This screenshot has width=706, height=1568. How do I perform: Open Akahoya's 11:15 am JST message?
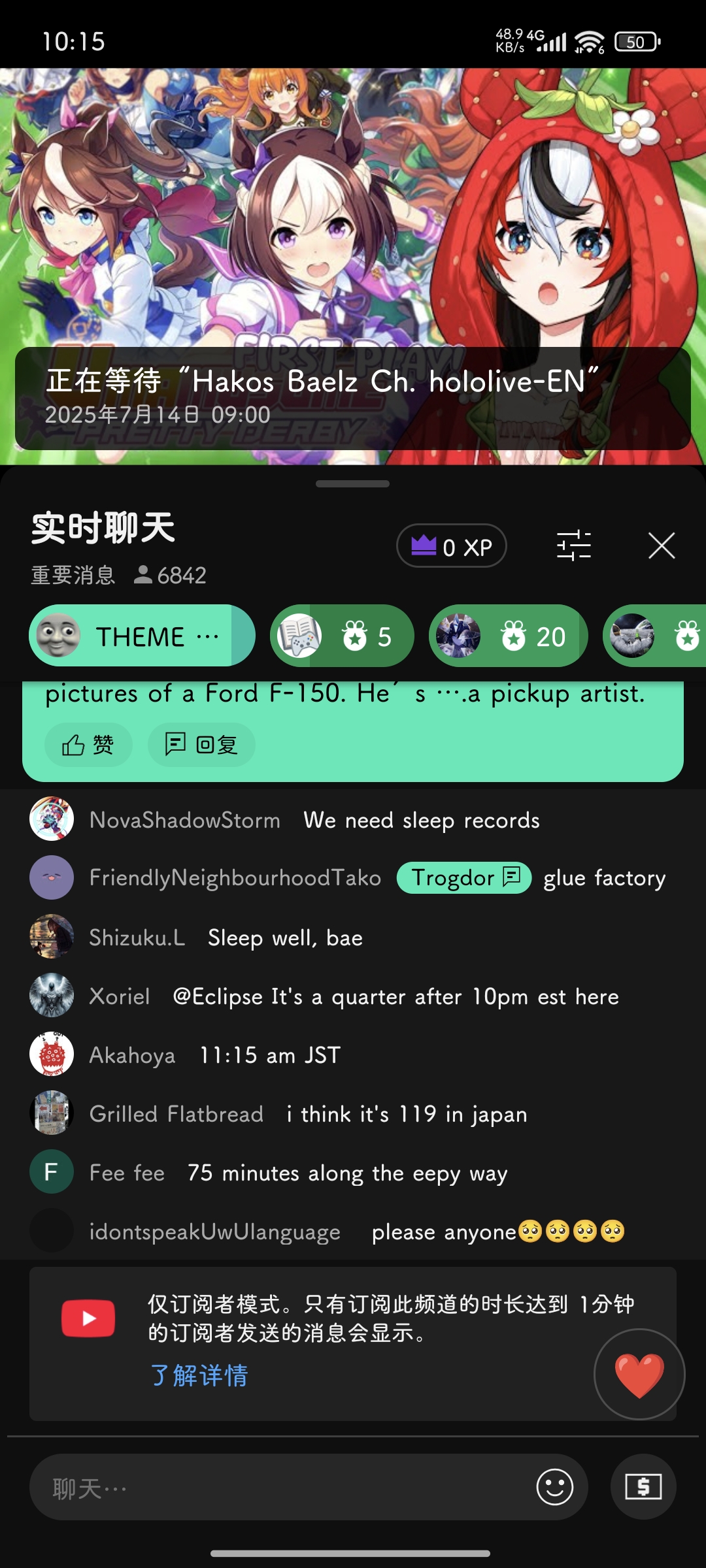tap(269, 1055)
